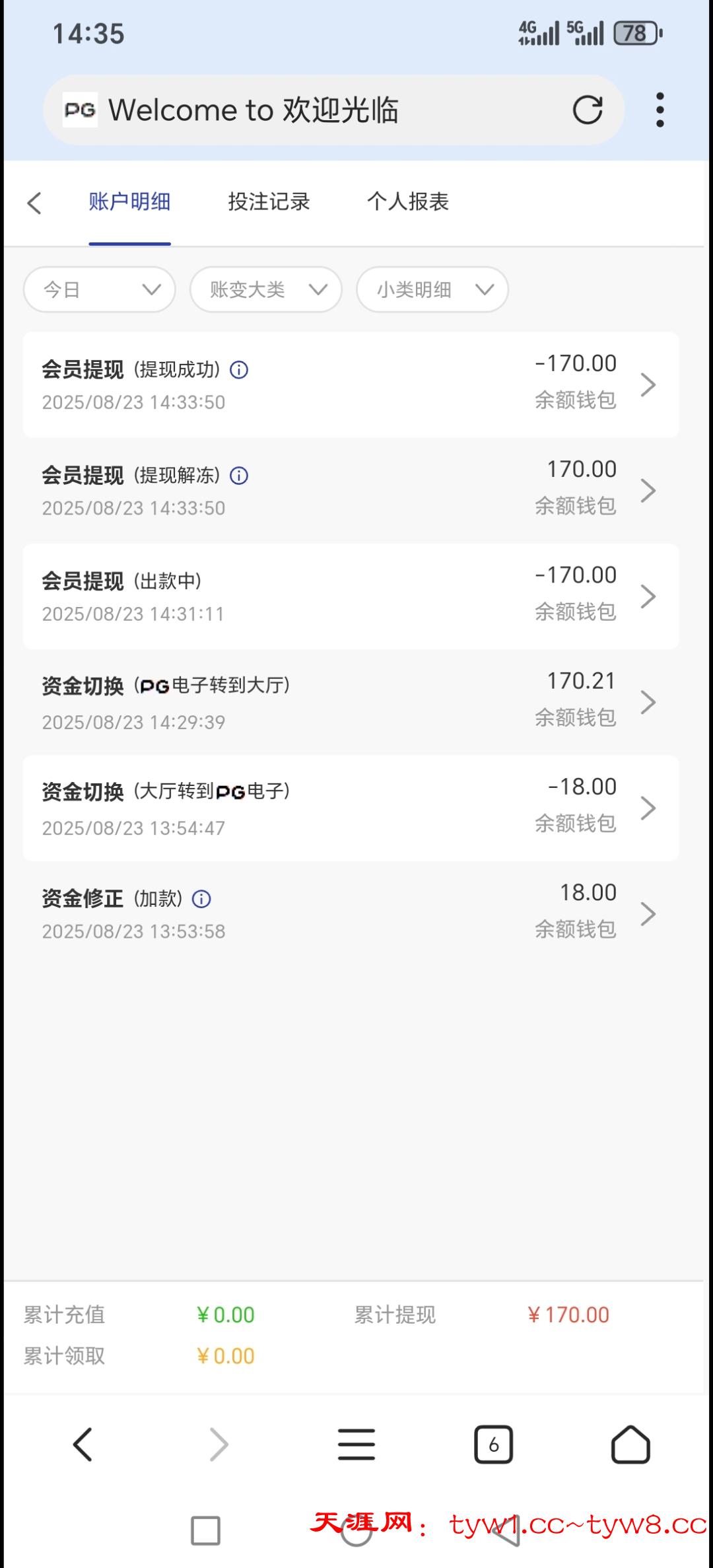Show info for 资金修正 加款 entry
This screenshot has height=1568, width=713.
point(201,899)
